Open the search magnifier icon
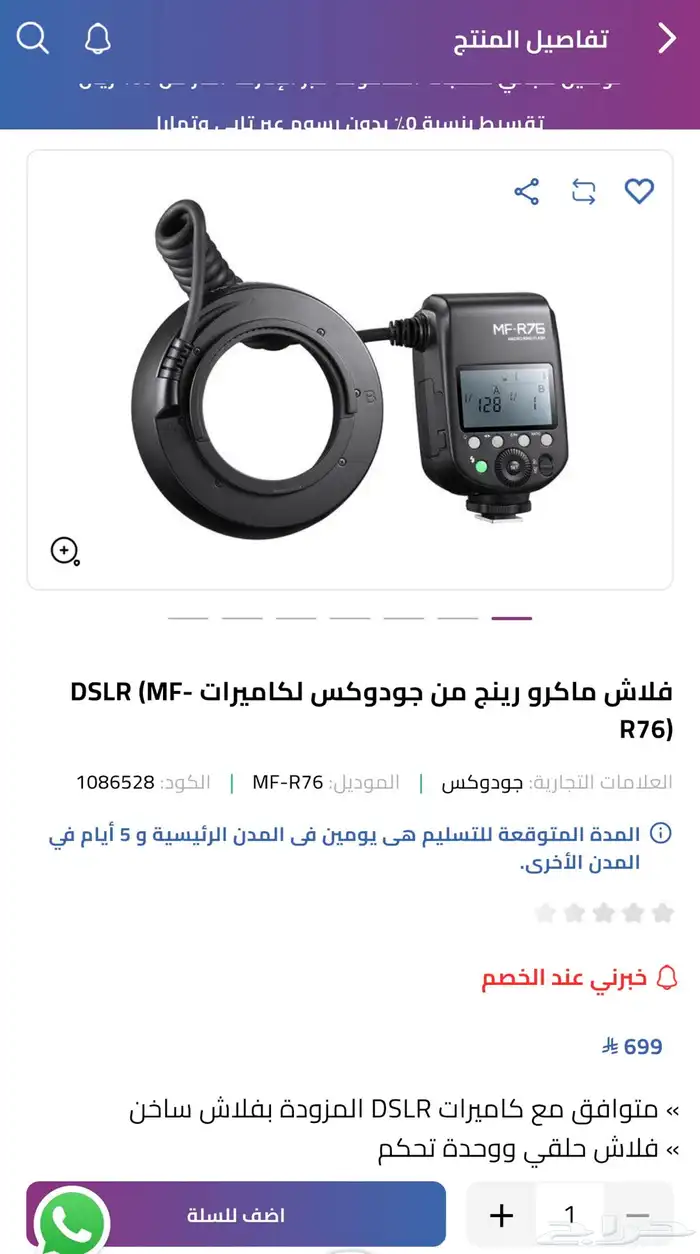 click(32, 39)
